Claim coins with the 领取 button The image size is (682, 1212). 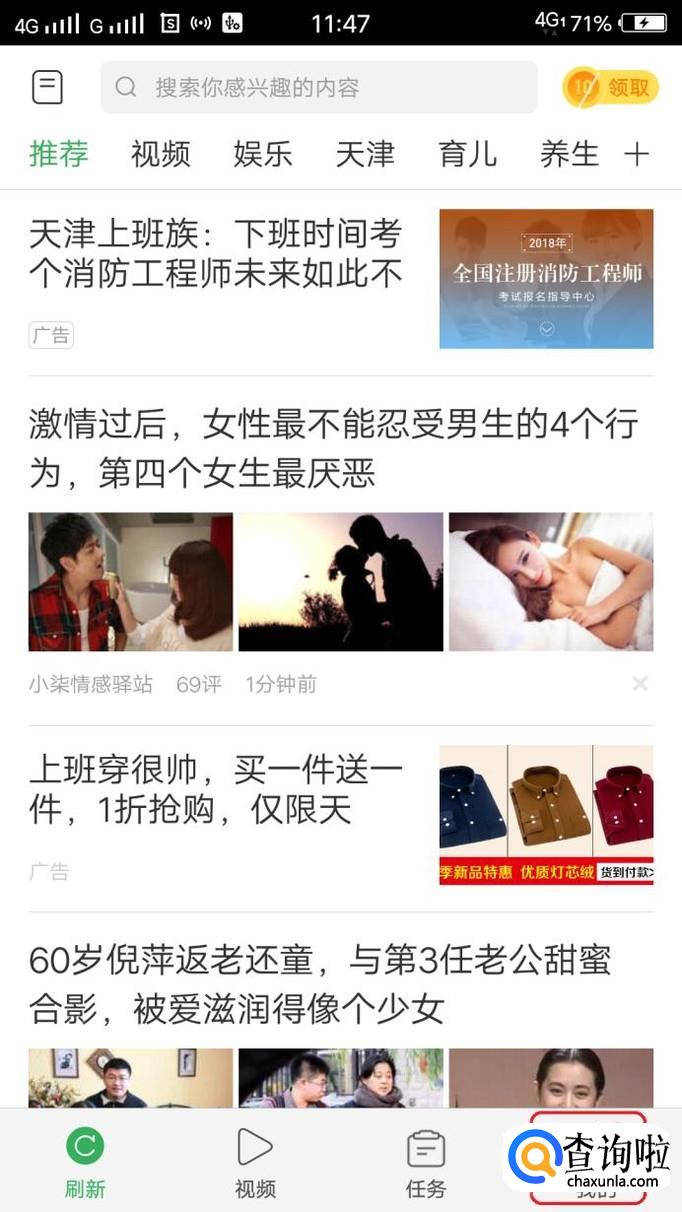(x=611, y=88)
